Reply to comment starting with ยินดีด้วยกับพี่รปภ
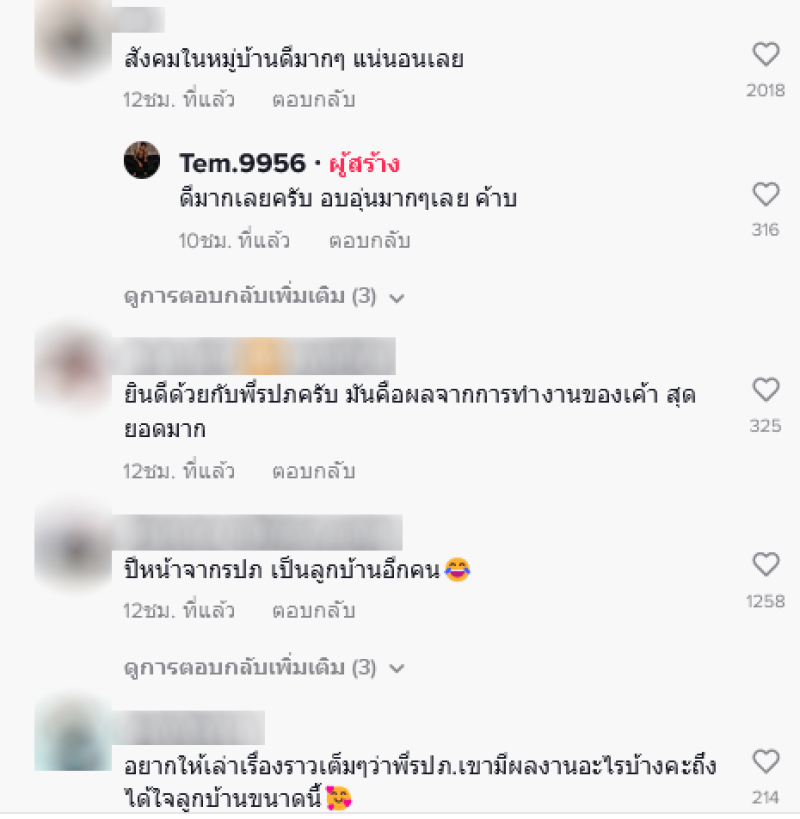The width and height of the screenshot is (800, 819). [x=313, y=471]
